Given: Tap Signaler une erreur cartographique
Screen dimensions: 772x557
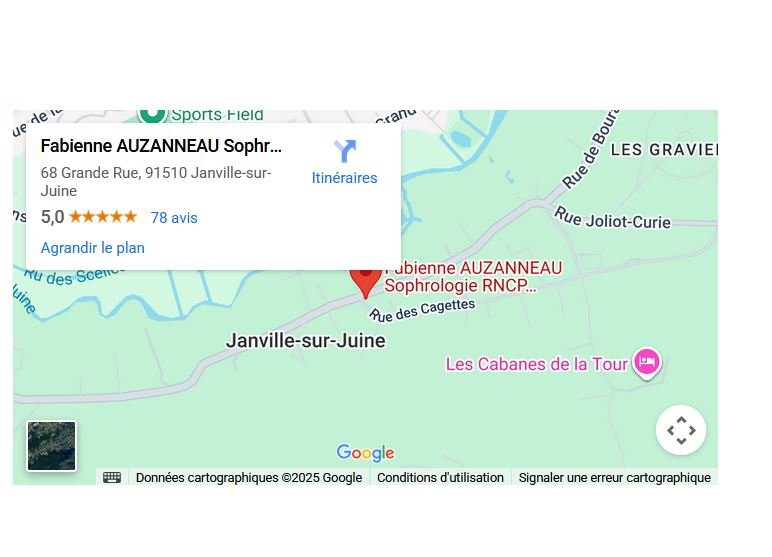Looking at the screenshot, I should pyautogui.click(x=614, y=478).
